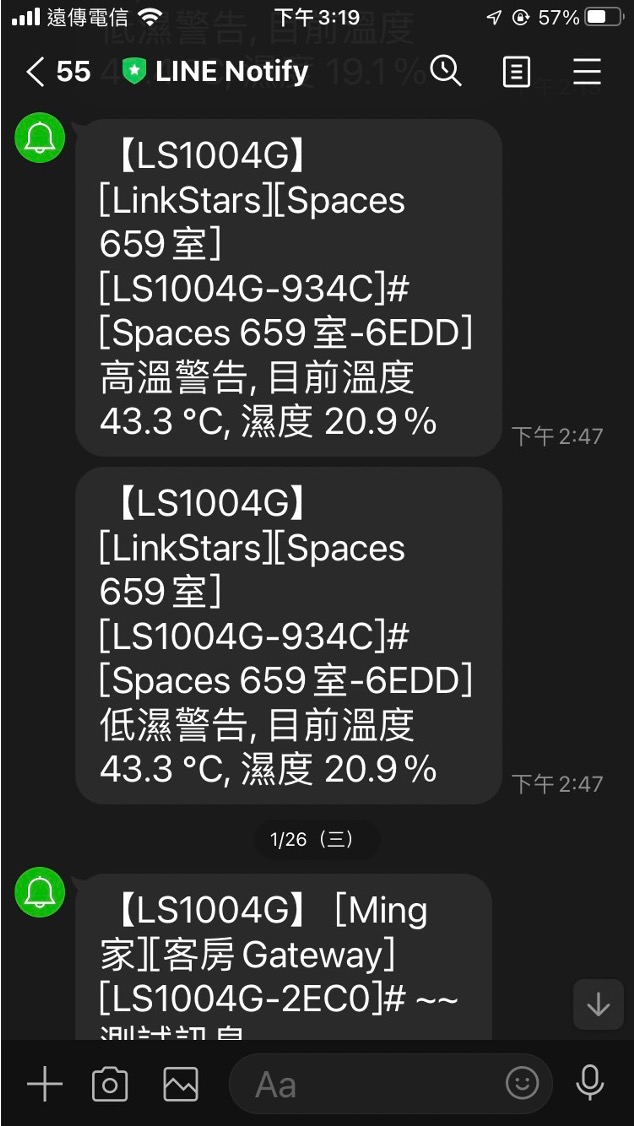Record a voice message with microphone
This screenshot has height=1126, width=634.
click(590, 1083)
